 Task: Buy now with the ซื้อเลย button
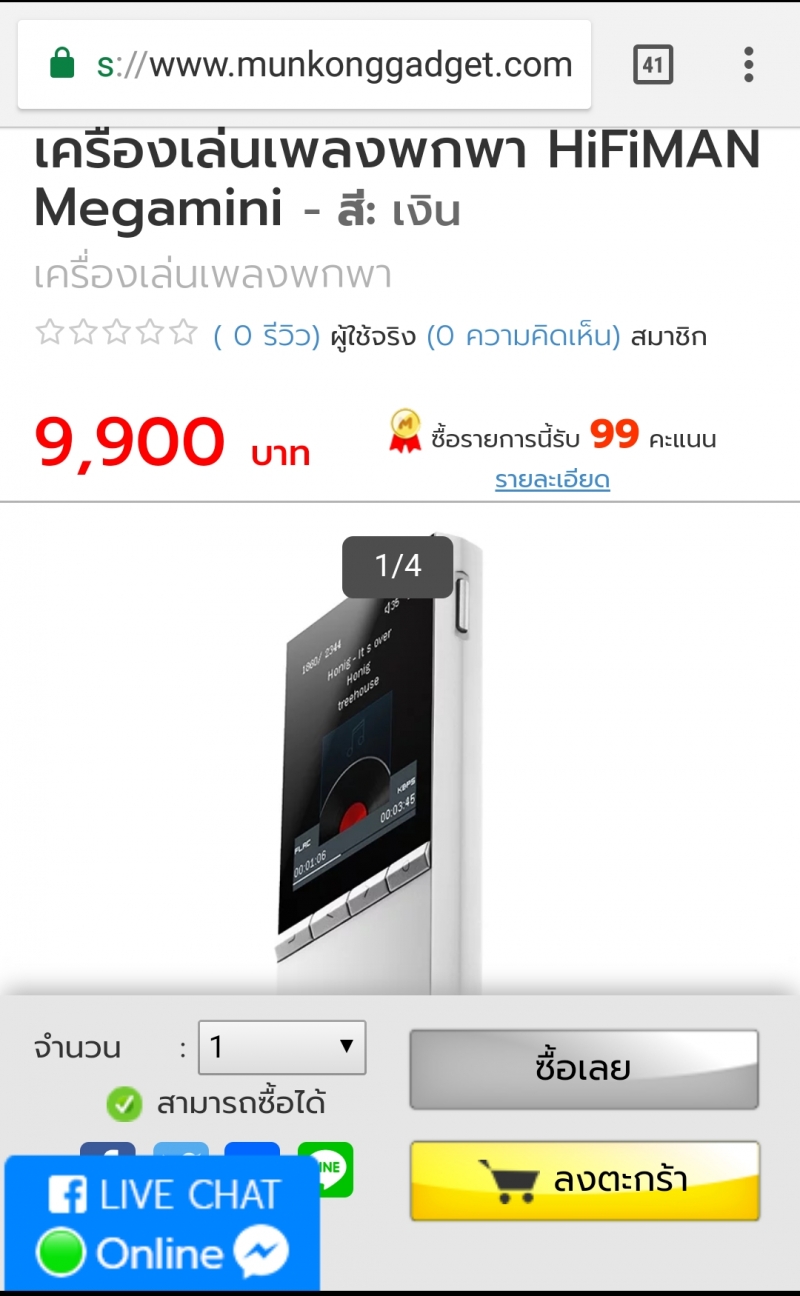click(584, 1069)
